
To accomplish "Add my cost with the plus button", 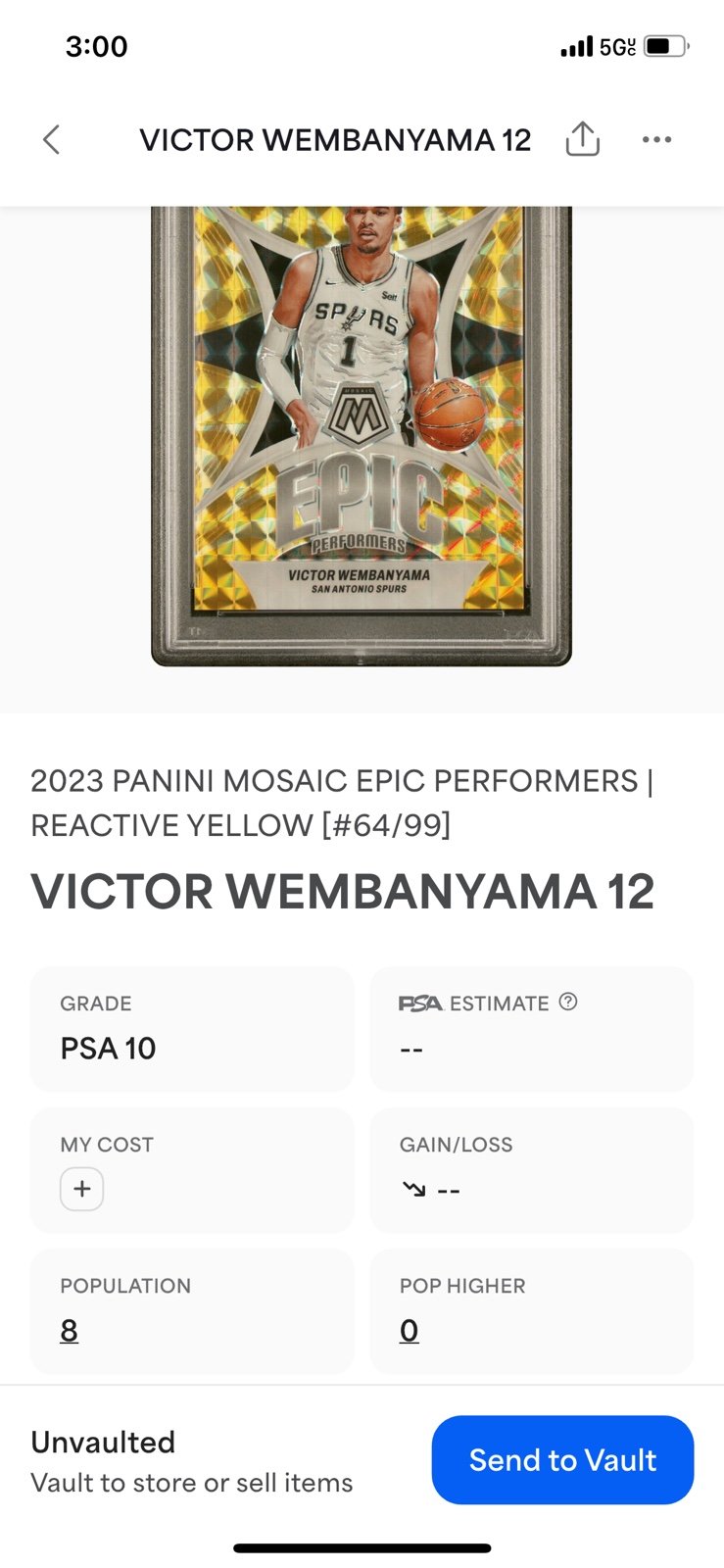I will coord(82,1189).
